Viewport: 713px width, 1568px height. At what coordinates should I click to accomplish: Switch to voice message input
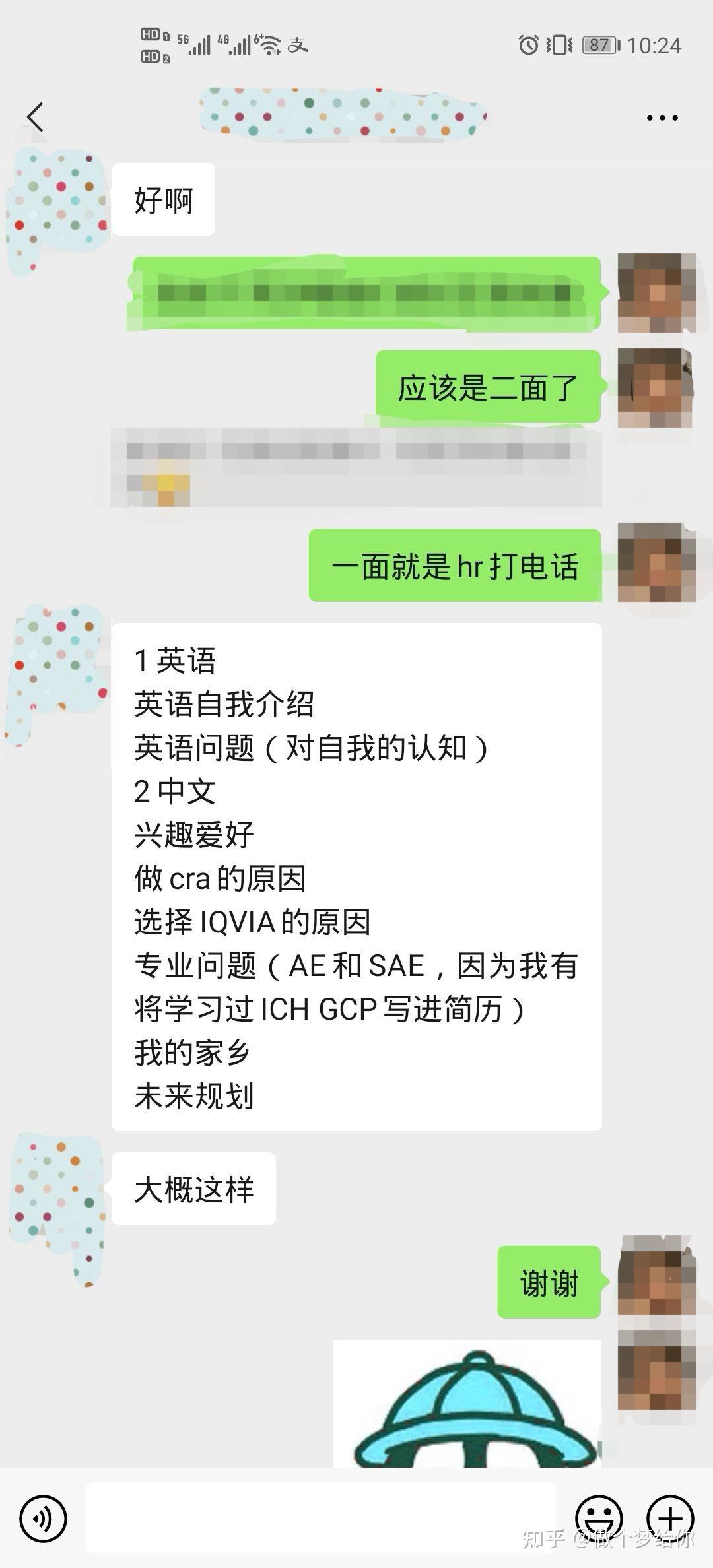click(44, 1519)
